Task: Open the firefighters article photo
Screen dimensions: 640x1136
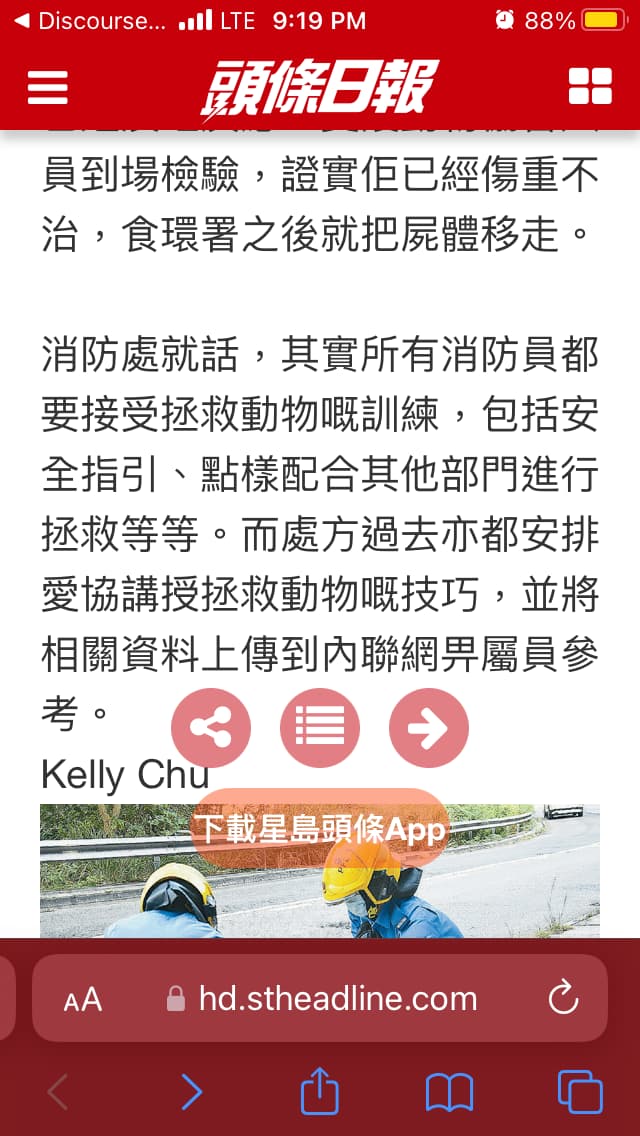Action: tap(320, 871)
